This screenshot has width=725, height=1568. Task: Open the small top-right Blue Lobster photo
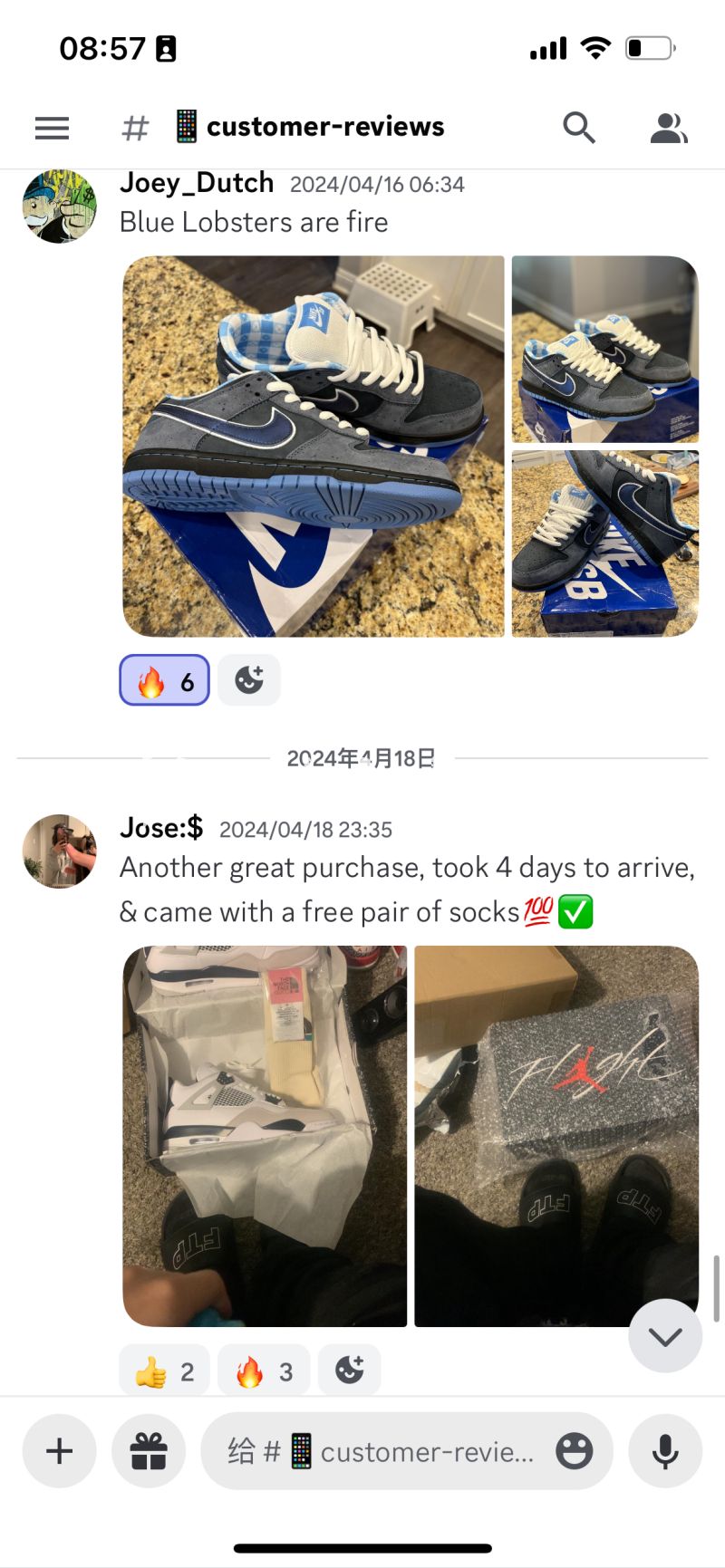pos(604,349)
